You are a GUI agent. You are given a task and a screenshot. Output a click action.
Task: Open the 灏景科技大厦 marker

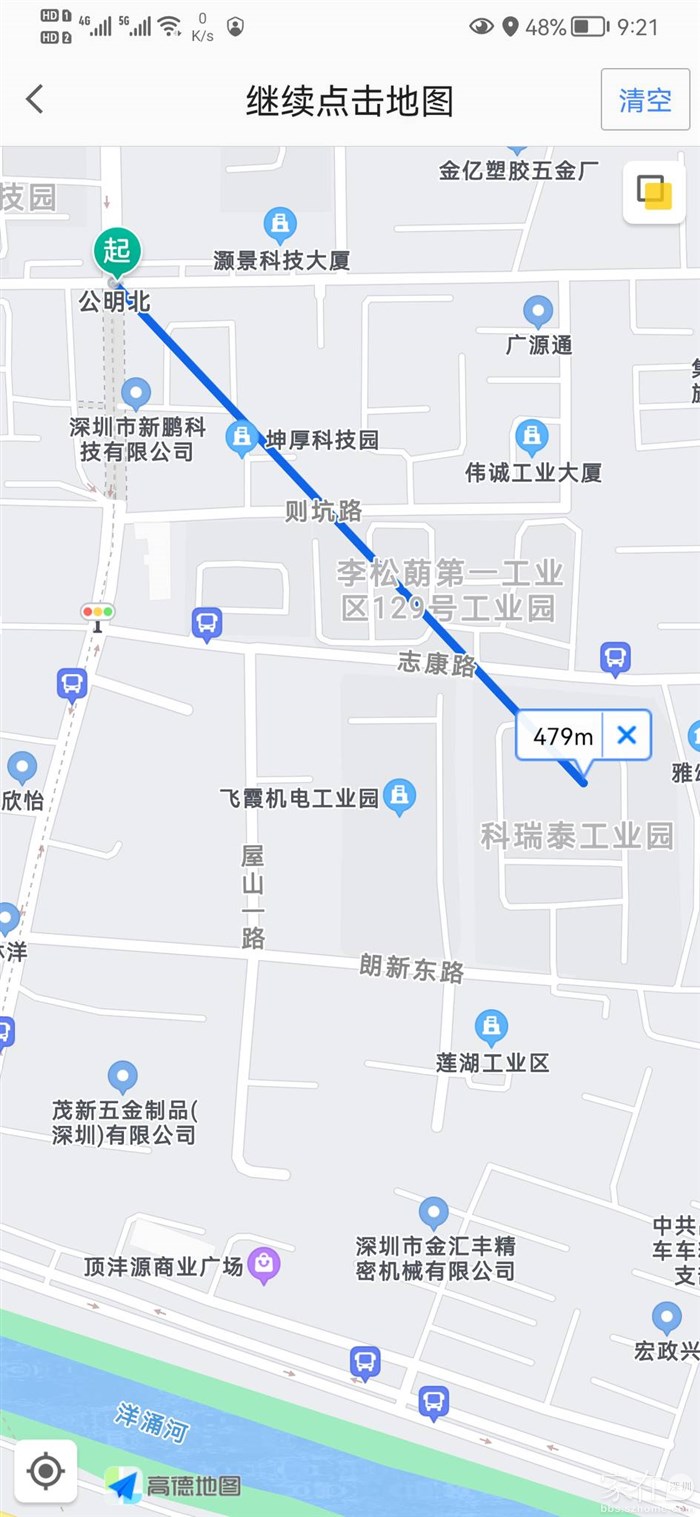[280, 224]
